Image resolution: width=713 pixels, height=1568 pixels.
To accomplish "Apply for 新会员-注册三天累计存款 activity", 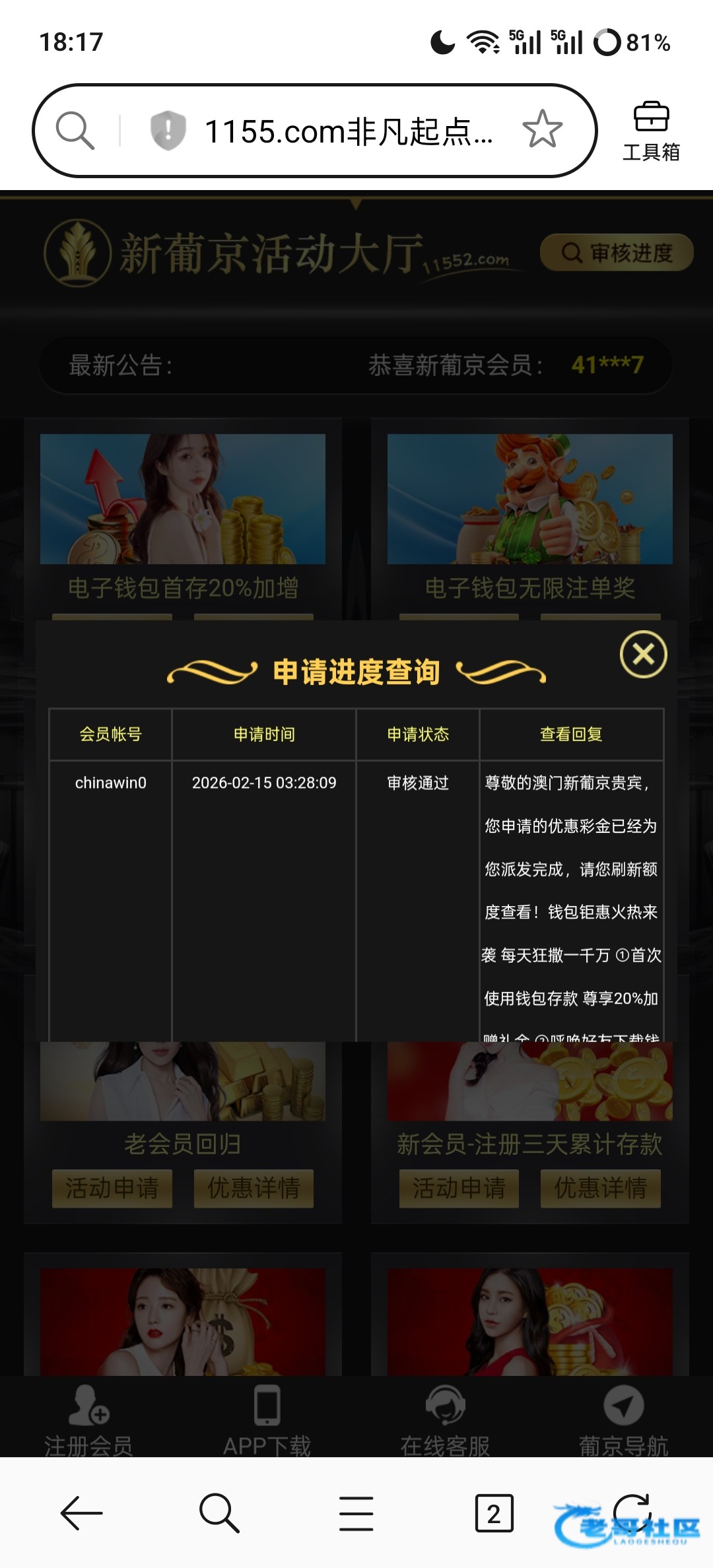I will coord(459,1189).
